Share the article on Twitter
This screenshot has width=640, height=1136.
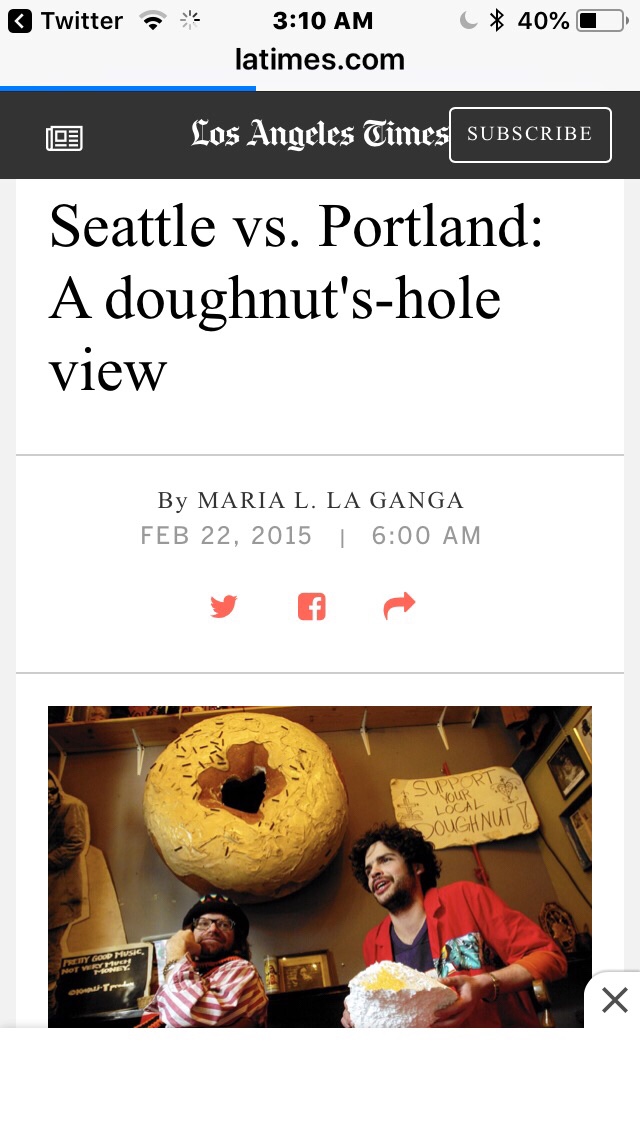coord(224,606)
